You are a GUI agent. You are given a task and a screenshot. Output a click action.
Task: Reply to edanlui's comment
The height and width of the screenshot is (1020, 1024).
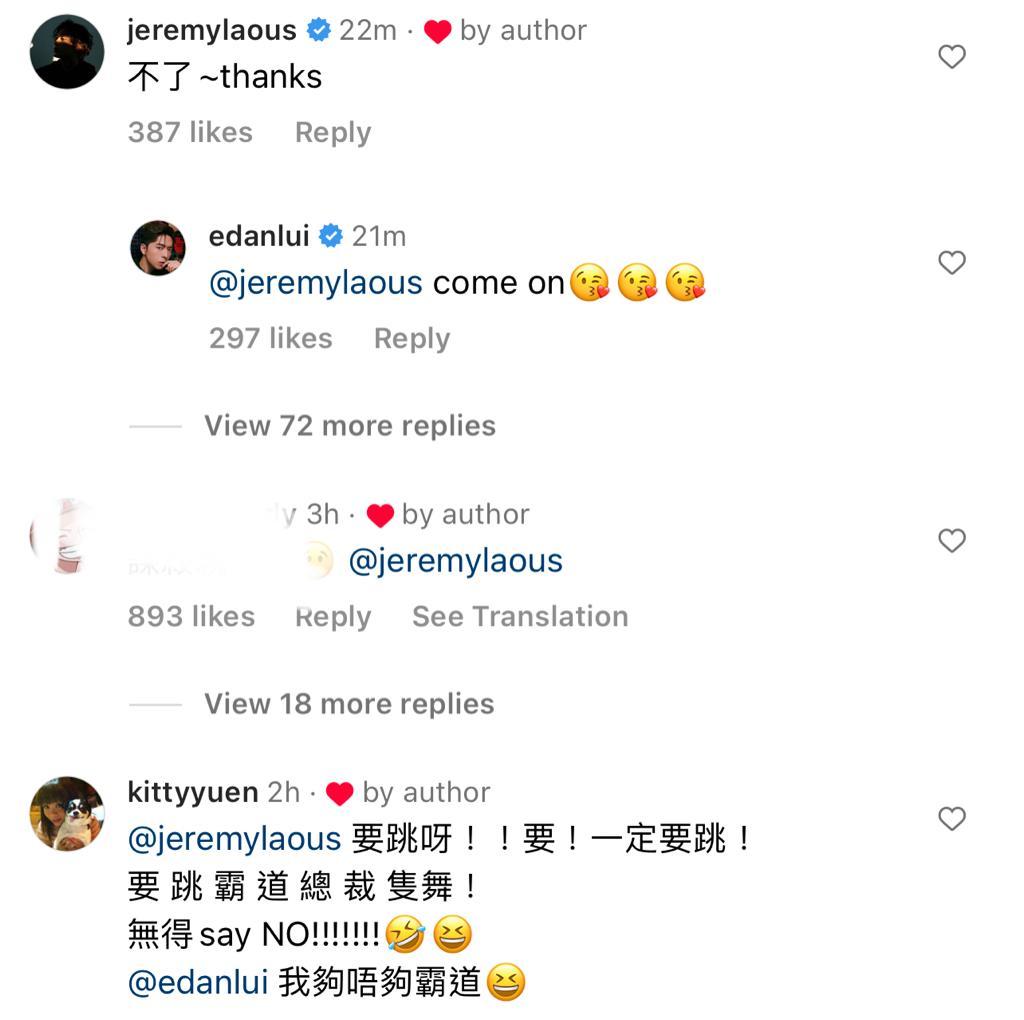pos(411,338)
